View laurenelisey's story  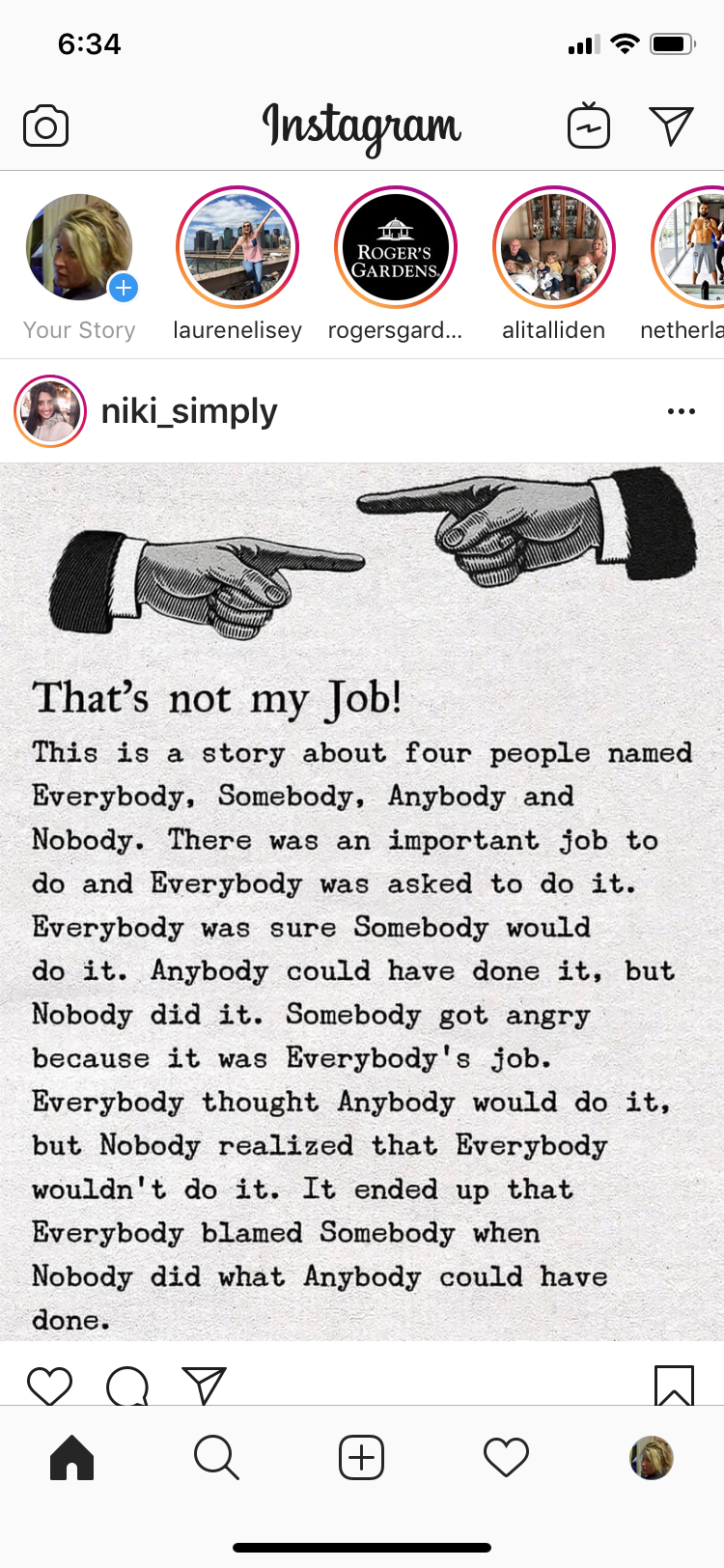pos(237,249)
